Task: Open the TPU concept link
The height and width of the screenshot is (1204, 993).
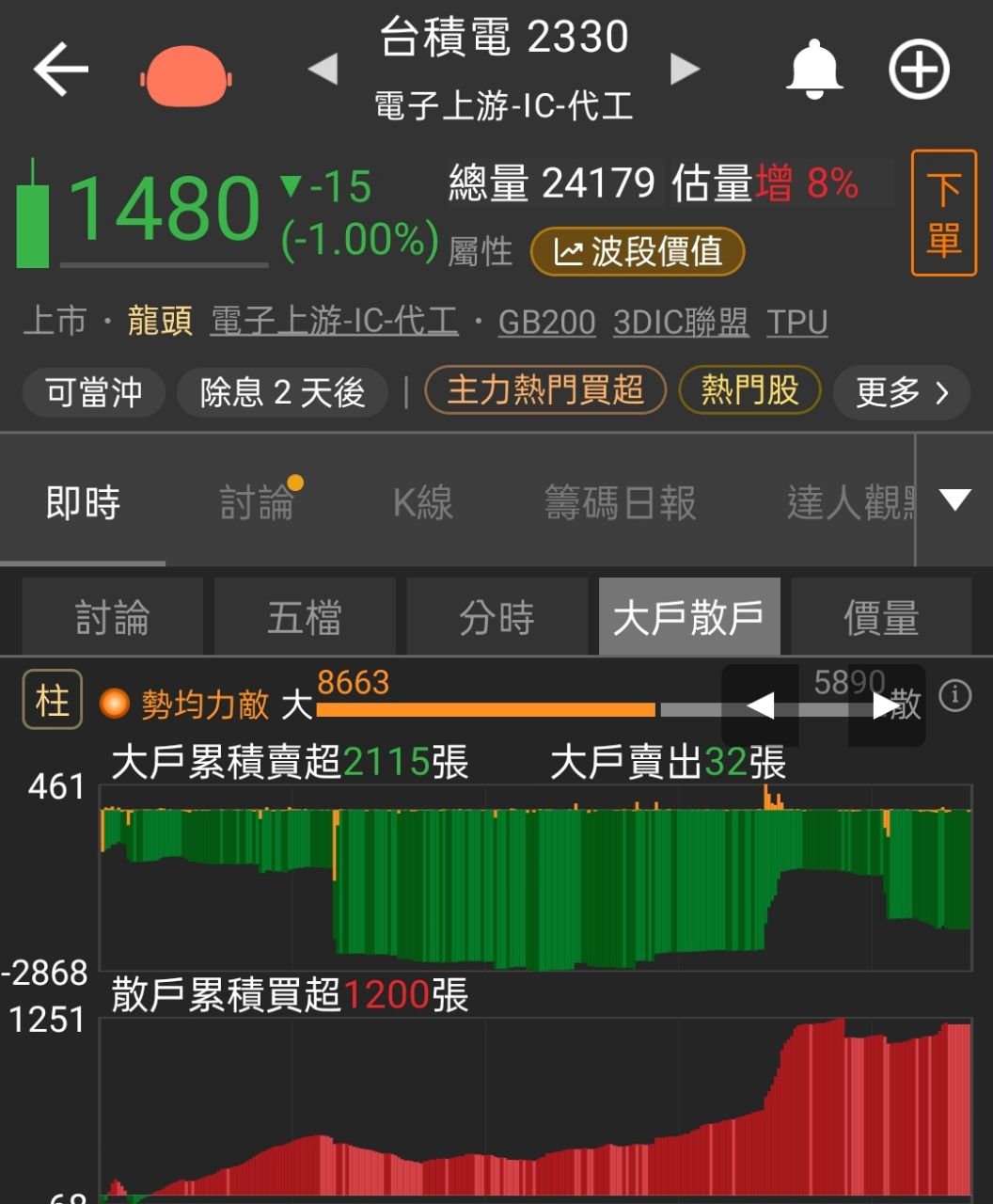Action: click(796, 323)
